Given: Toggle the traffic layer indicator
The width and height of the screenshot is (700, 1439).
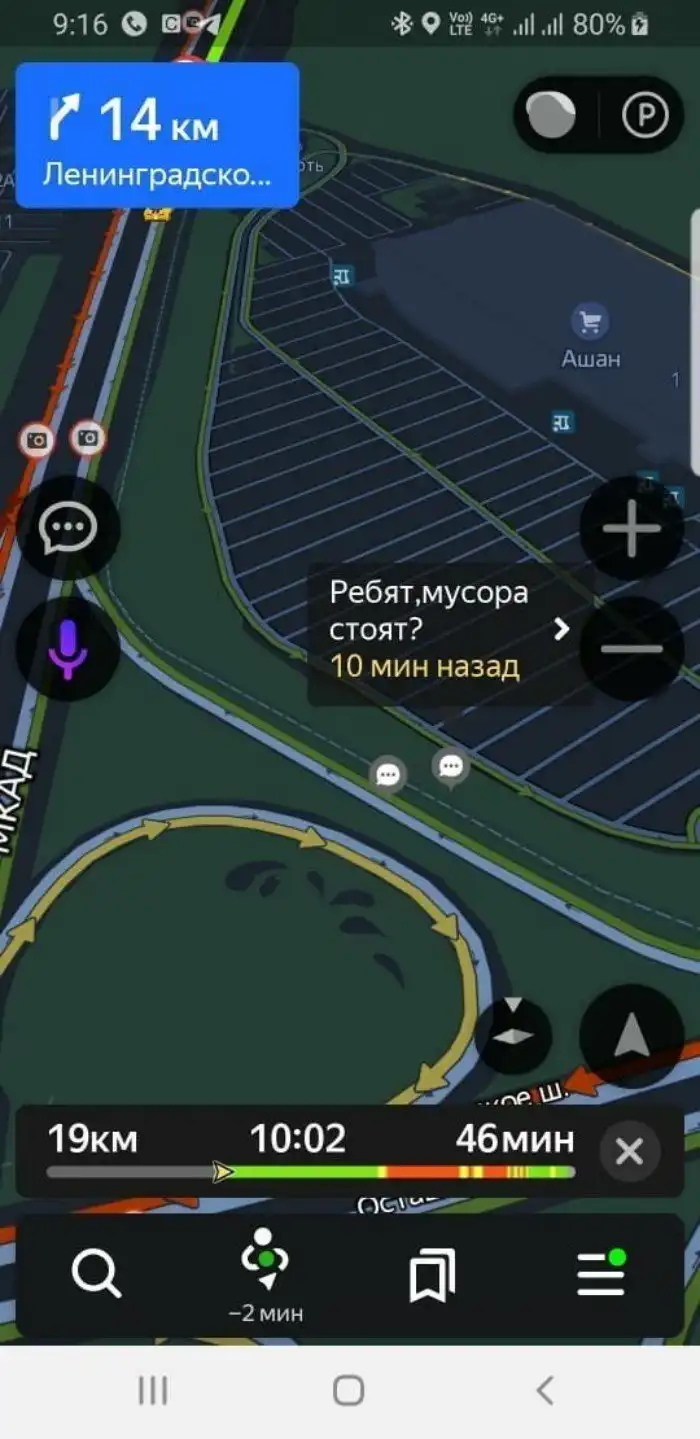Looking at the screenshot, I should tap(551, 117).
